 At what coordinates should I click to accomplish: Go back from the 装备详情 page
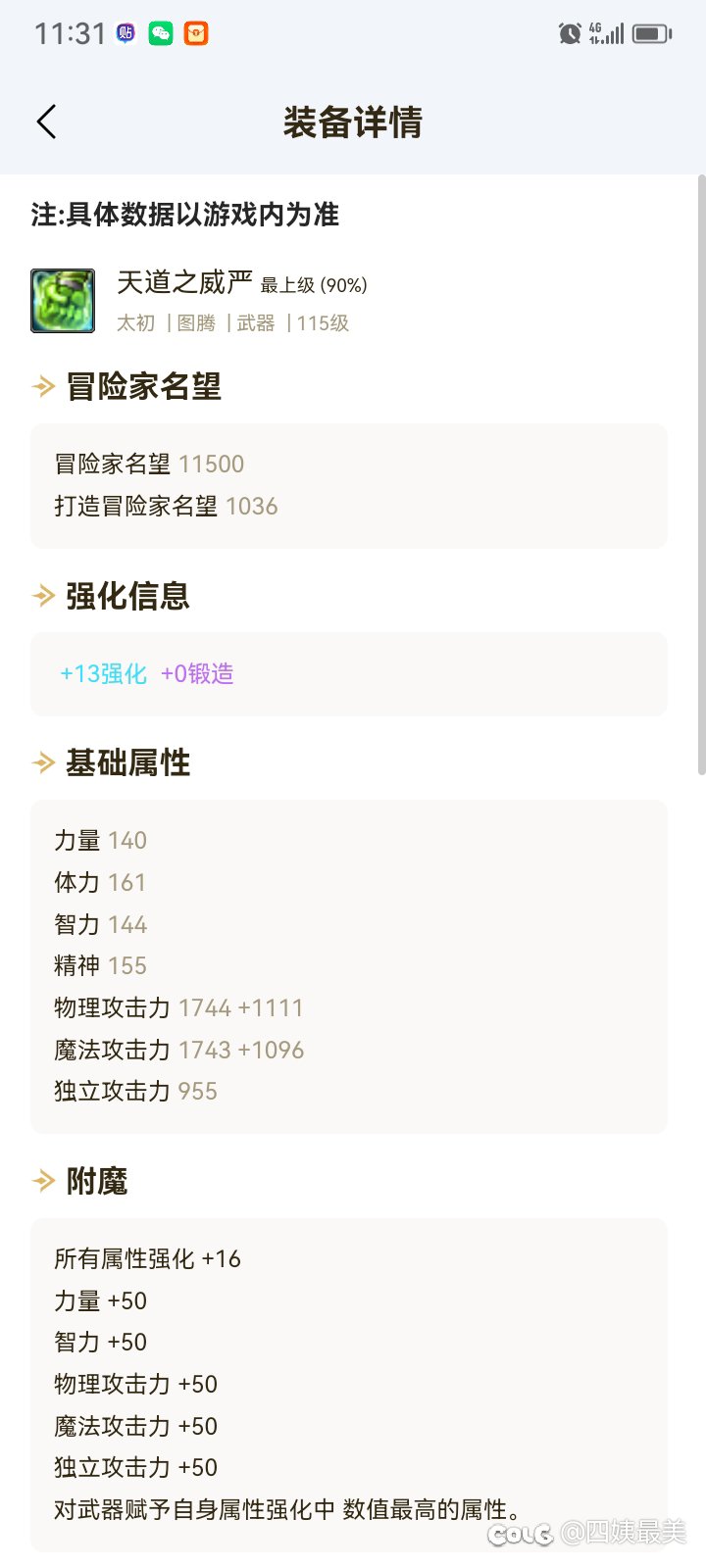[46, 122]
